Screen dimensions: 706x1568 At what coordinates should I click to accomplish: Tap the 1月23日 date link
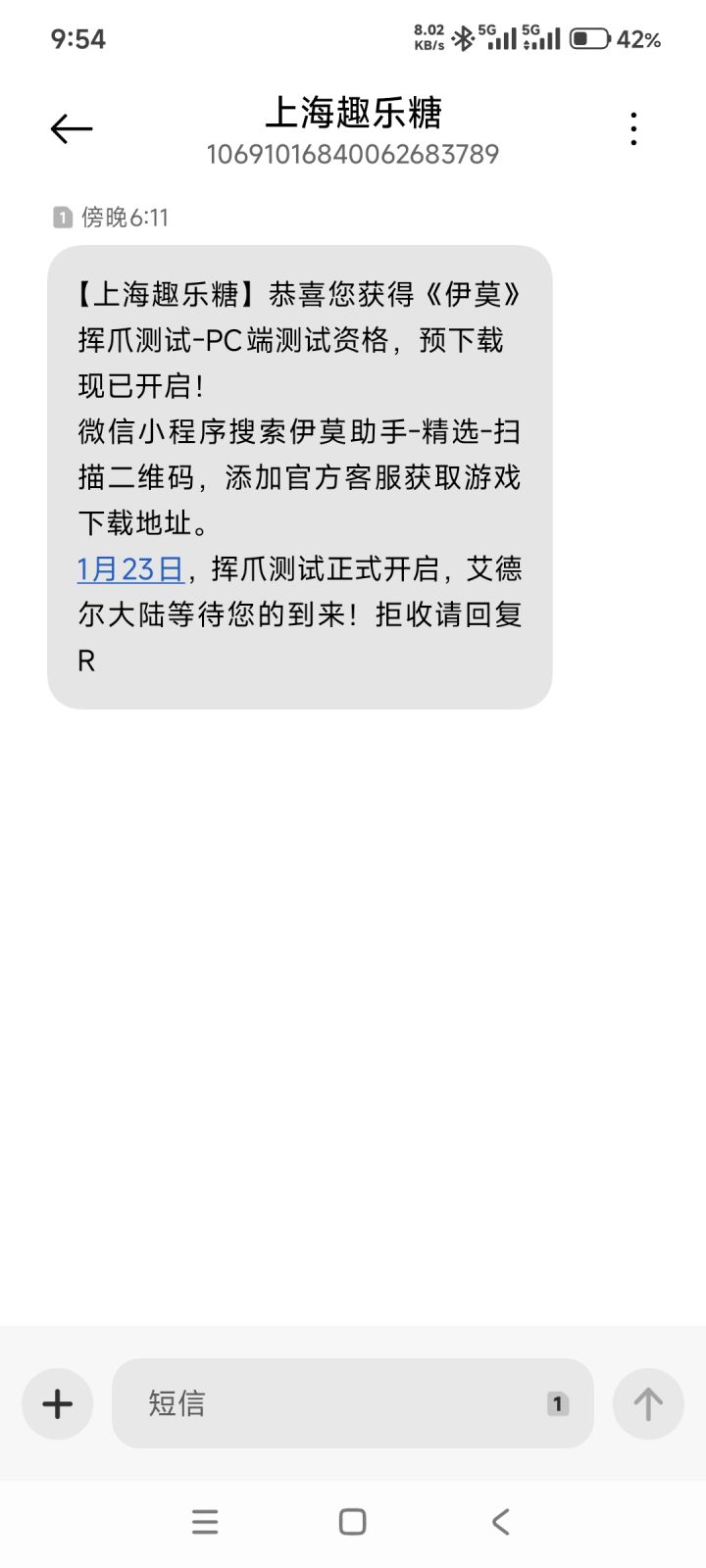pyautogui.click(x=130, y=569)
